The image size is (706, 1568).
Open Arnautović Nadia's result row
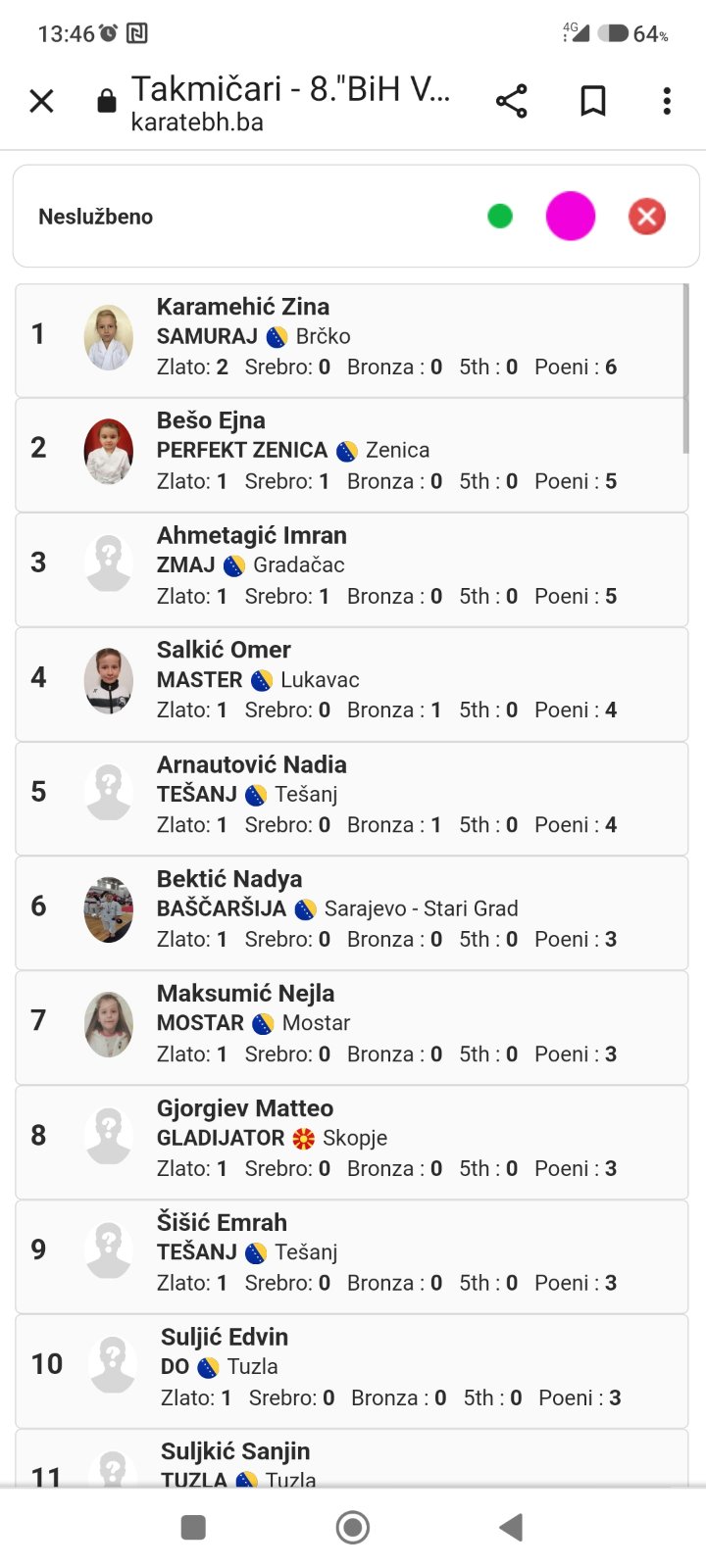351,798
